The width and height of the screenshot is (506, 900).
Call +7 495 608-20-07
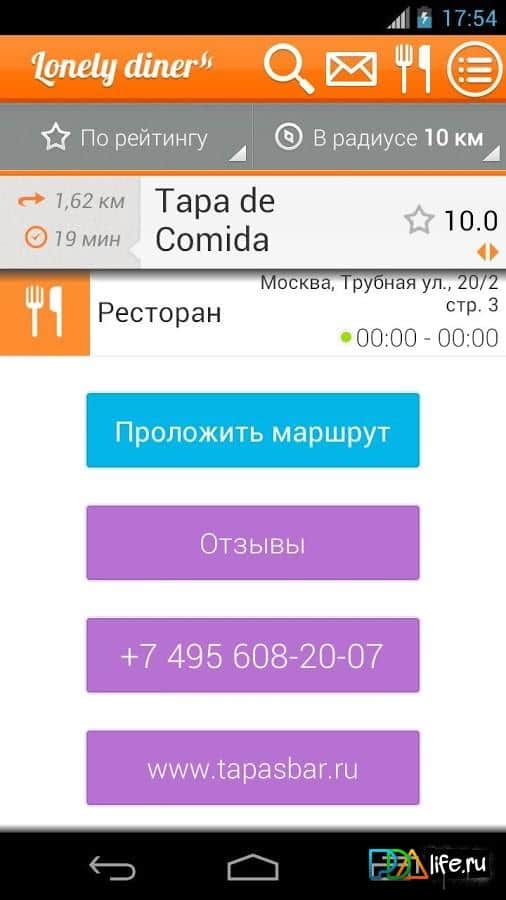click(253, 655)
